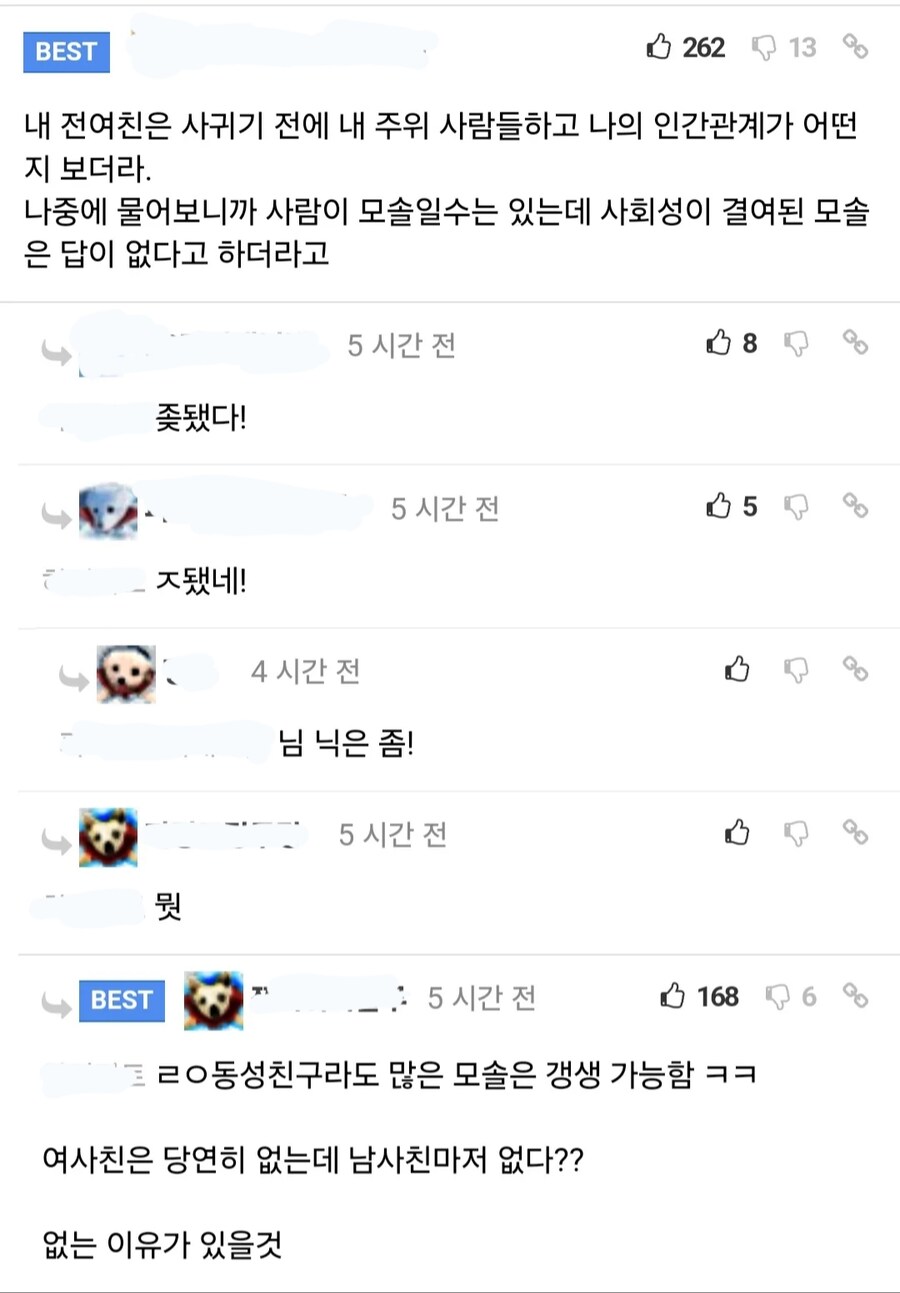900x1293 pixels.
Task: Dislike the BEST reply with 6 dislikes
Action: pos(777,996)
